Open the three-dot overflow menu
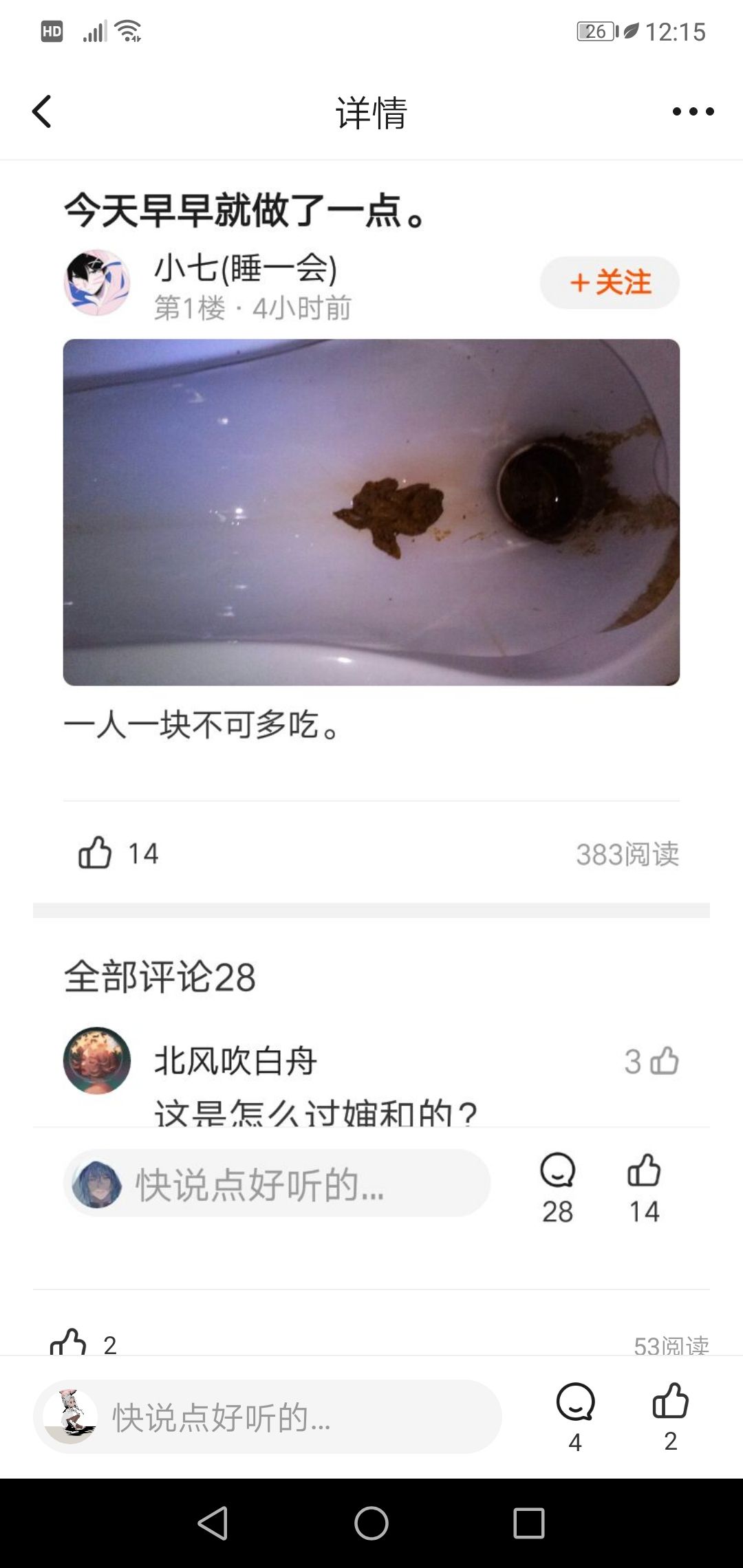 (x=693, y=111)
